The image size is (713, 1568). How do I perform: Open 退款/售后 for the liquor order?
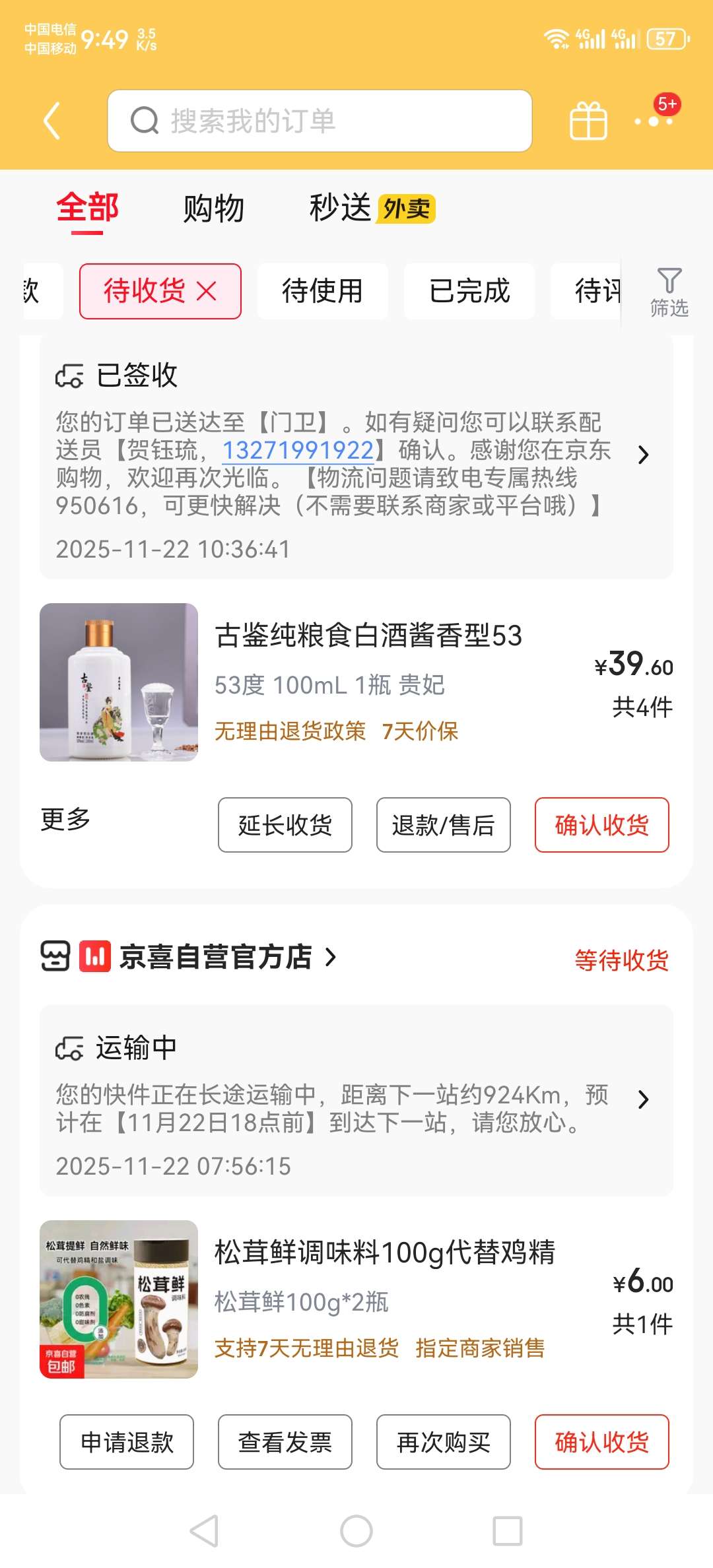pos(444,825)
